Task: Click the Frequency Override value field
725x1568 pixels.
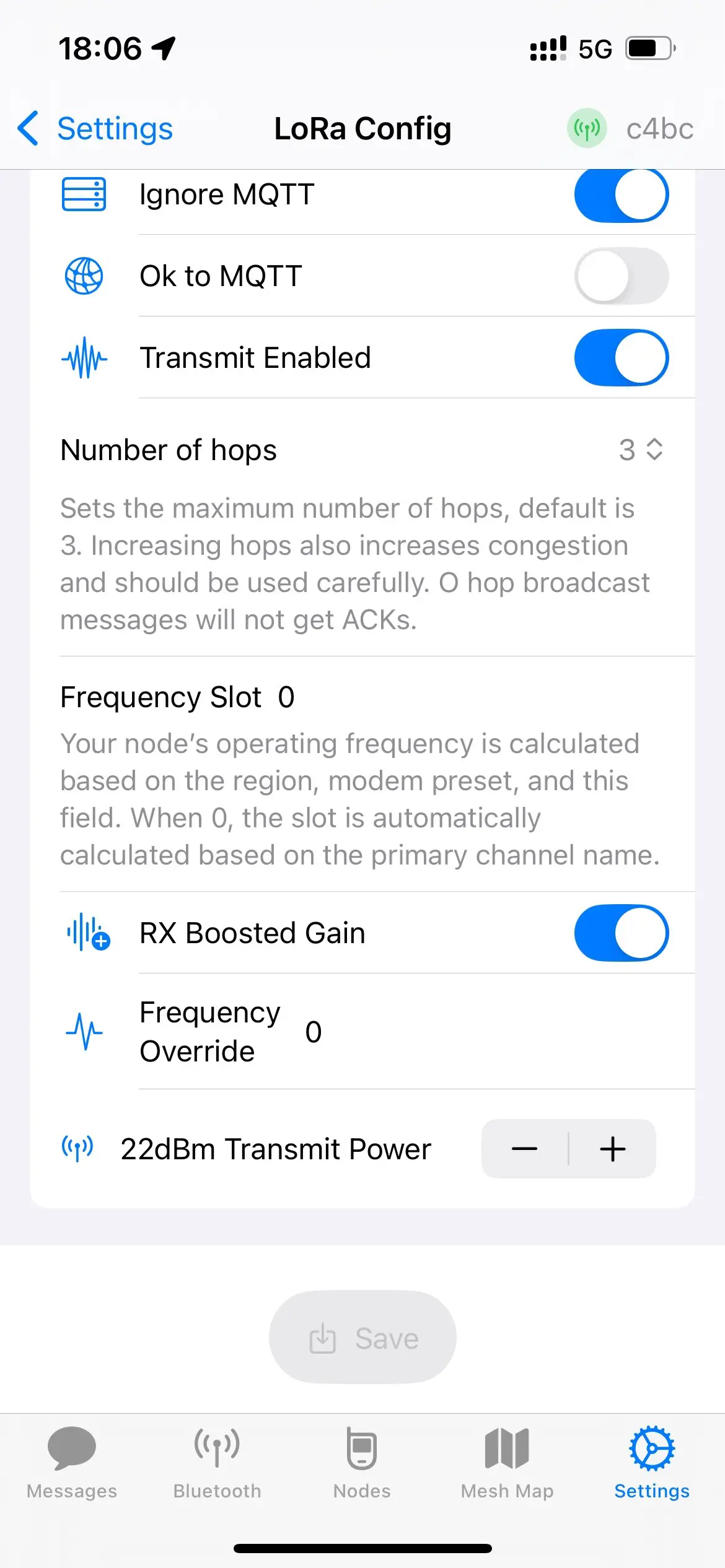Action: tap(313, 1030)
